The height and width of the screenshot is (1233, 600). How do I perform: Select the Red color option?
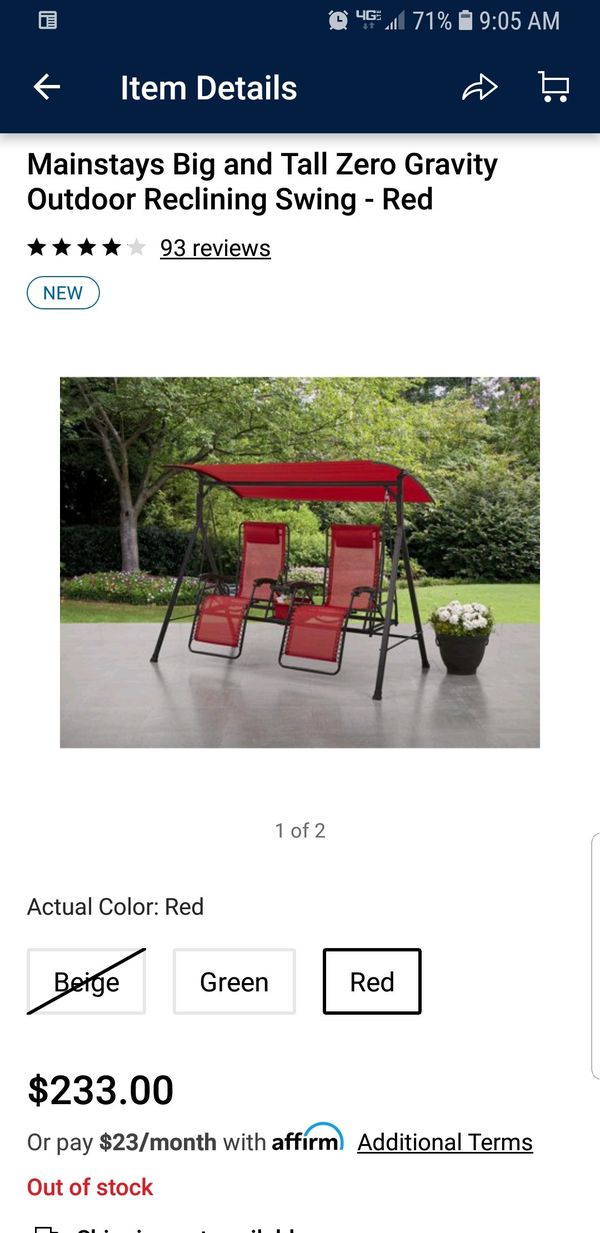pos(372,982)
